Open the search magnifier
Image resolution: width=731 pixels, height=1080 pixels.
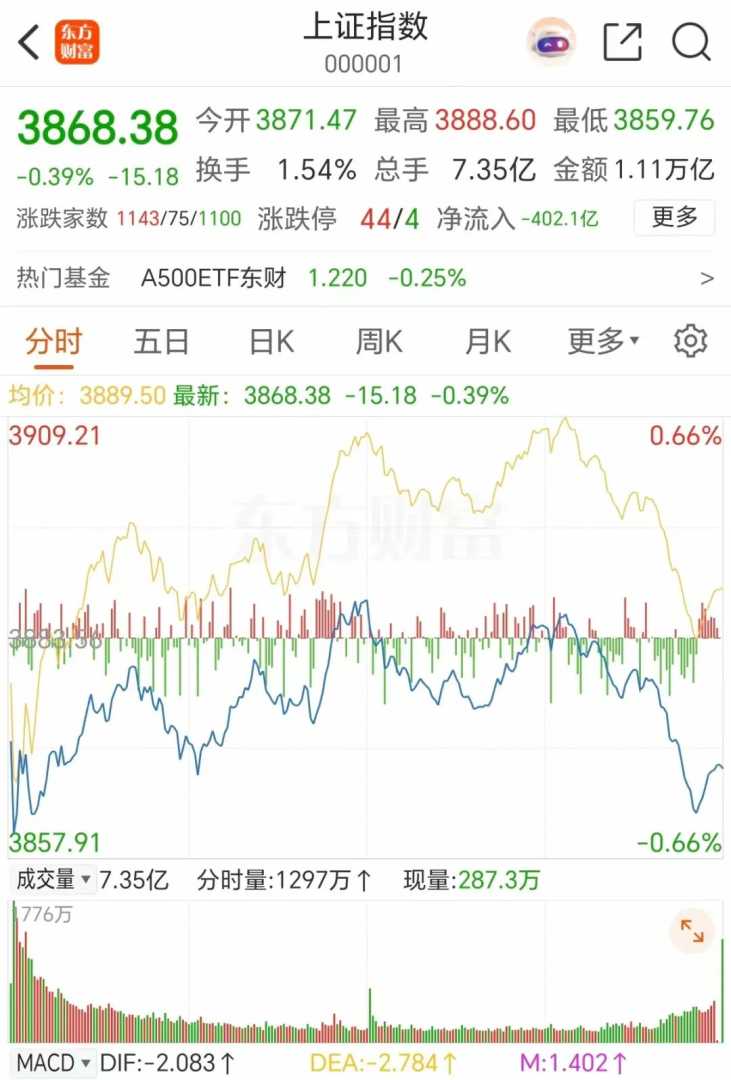[691, 42]
